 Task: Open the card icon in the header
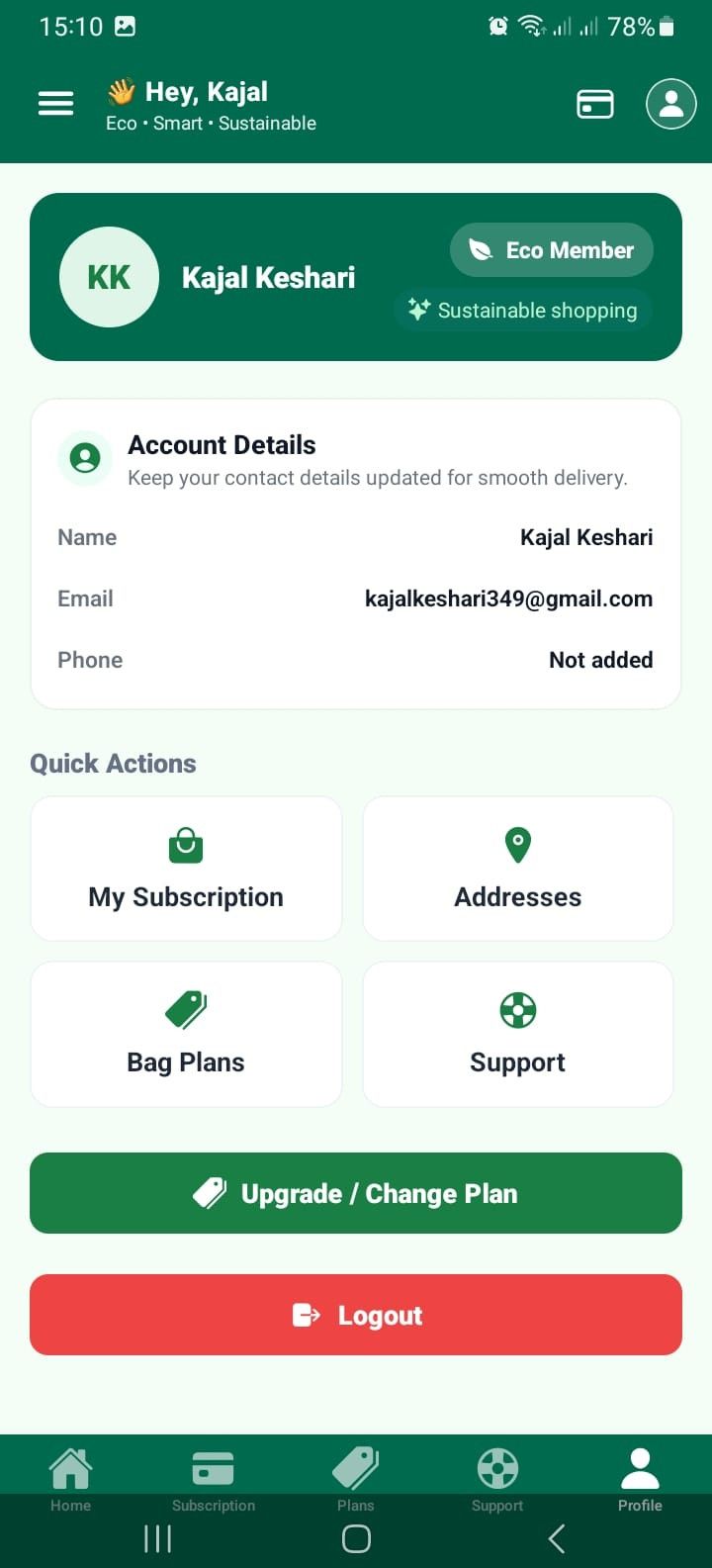(595, 104)
